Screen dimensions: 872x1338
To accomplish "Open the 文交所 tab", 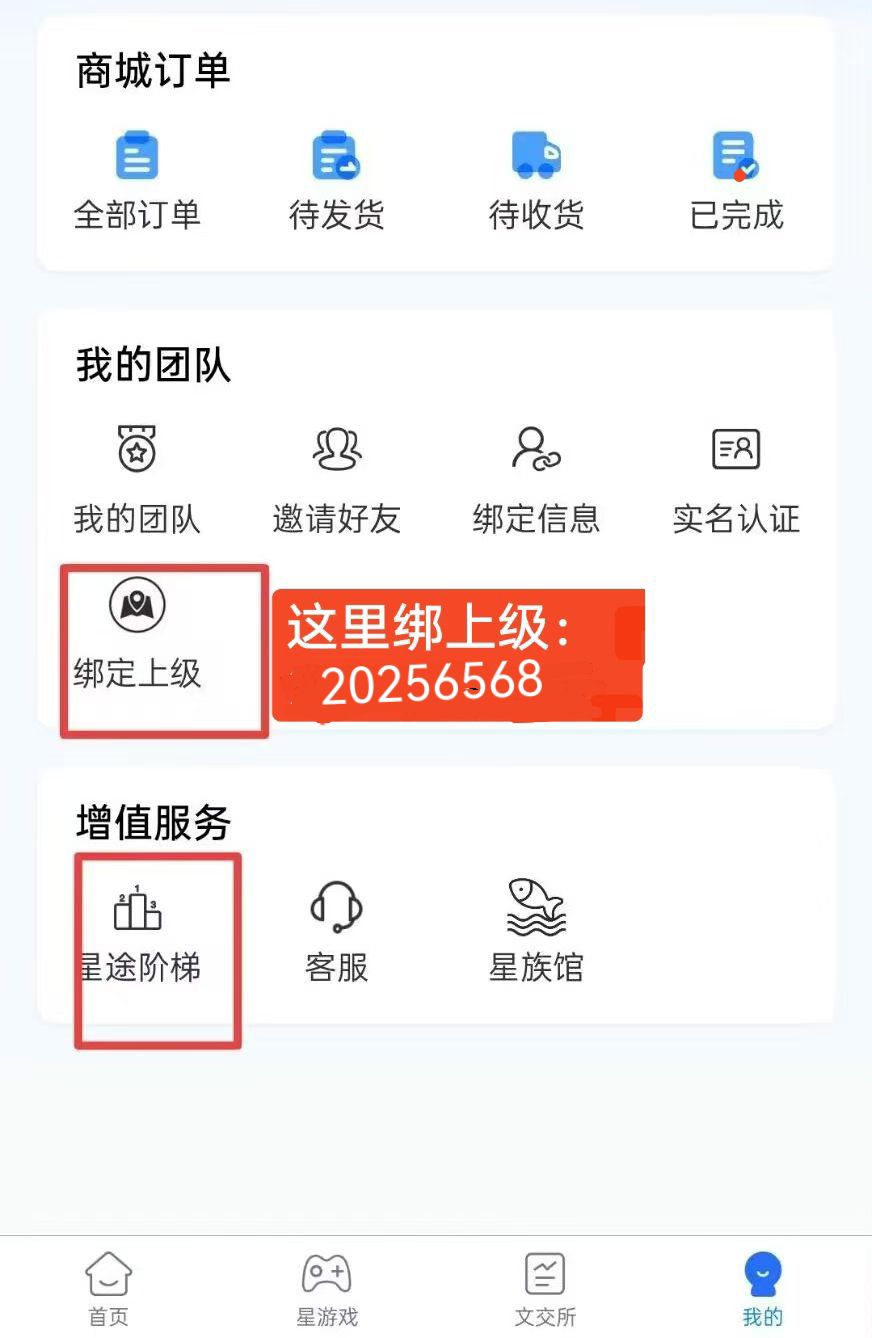I will click(x=545, y=1288).
